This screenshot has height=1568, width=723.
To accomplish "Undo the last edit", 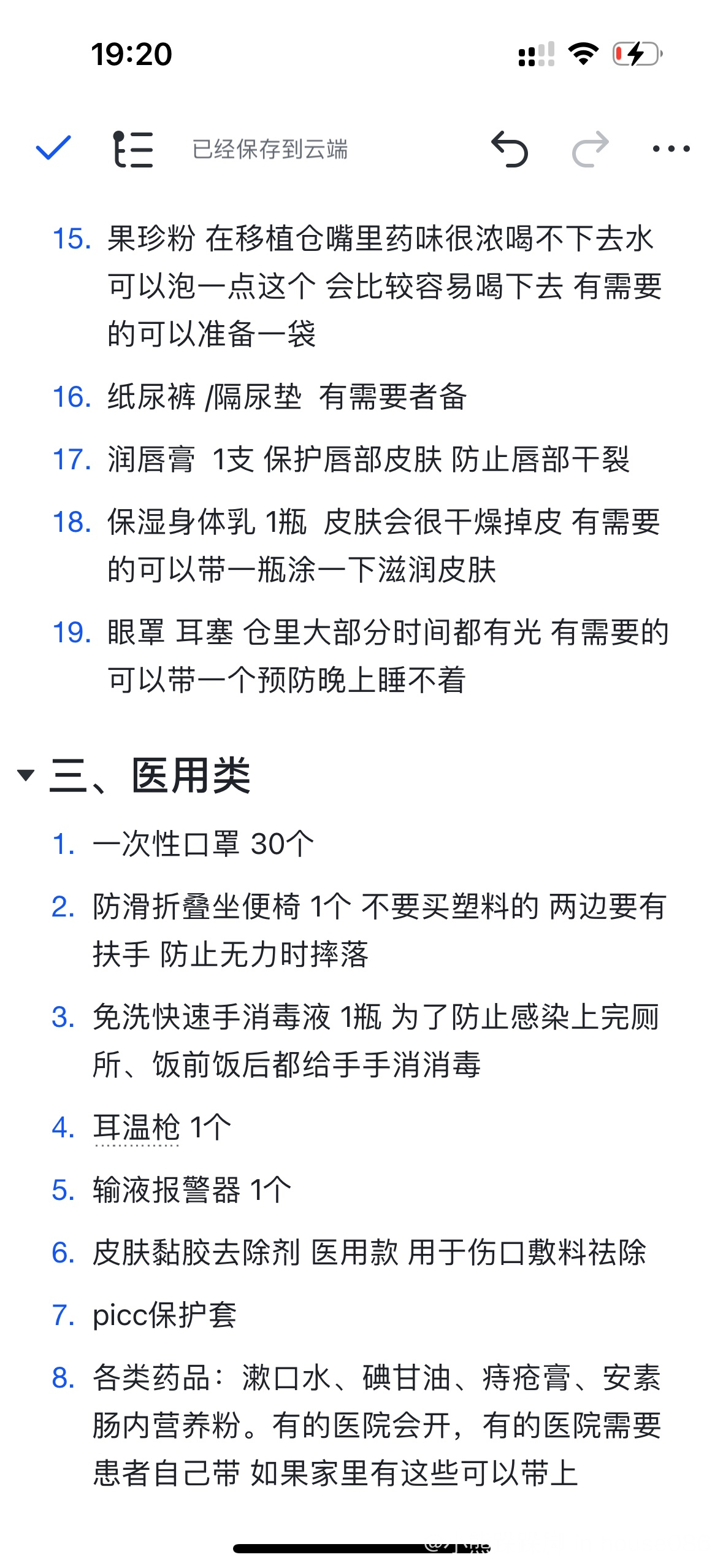I will (509, 149).
